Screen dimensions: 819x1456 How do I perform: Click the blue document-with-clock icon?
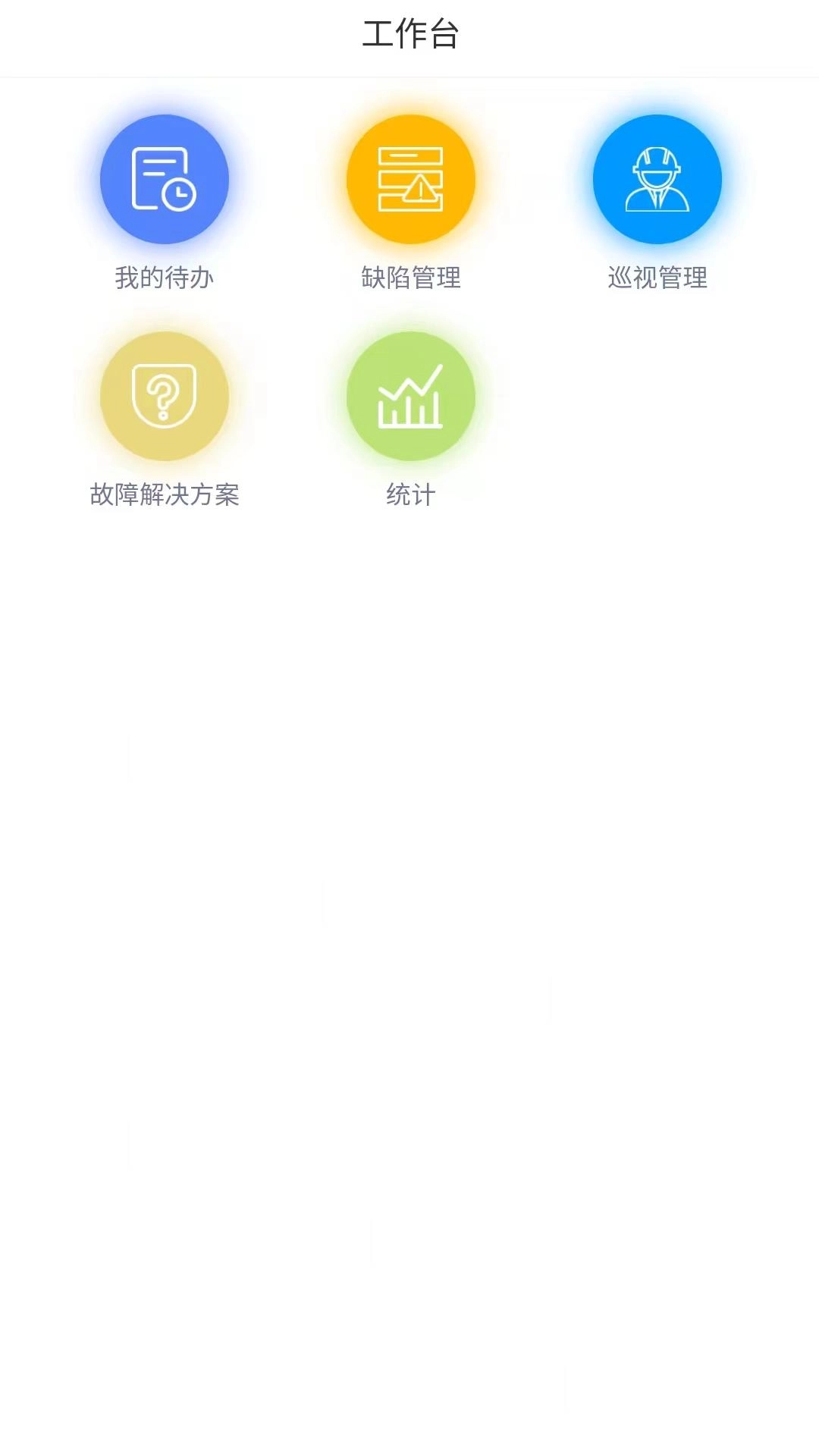click(x=164, y=179)
